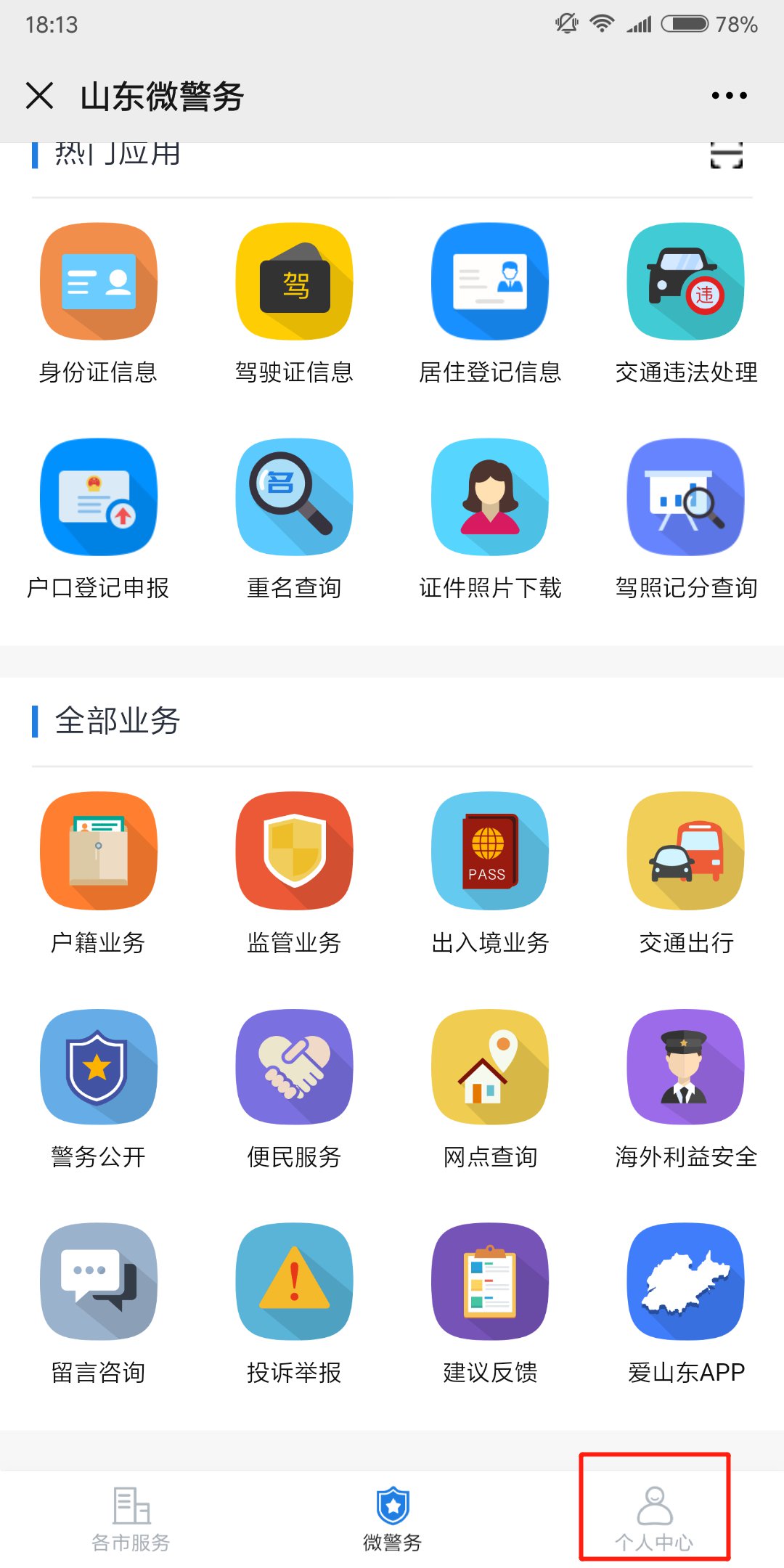Open 出入境业务 category

pyautogui.click(x=490, y=851)
